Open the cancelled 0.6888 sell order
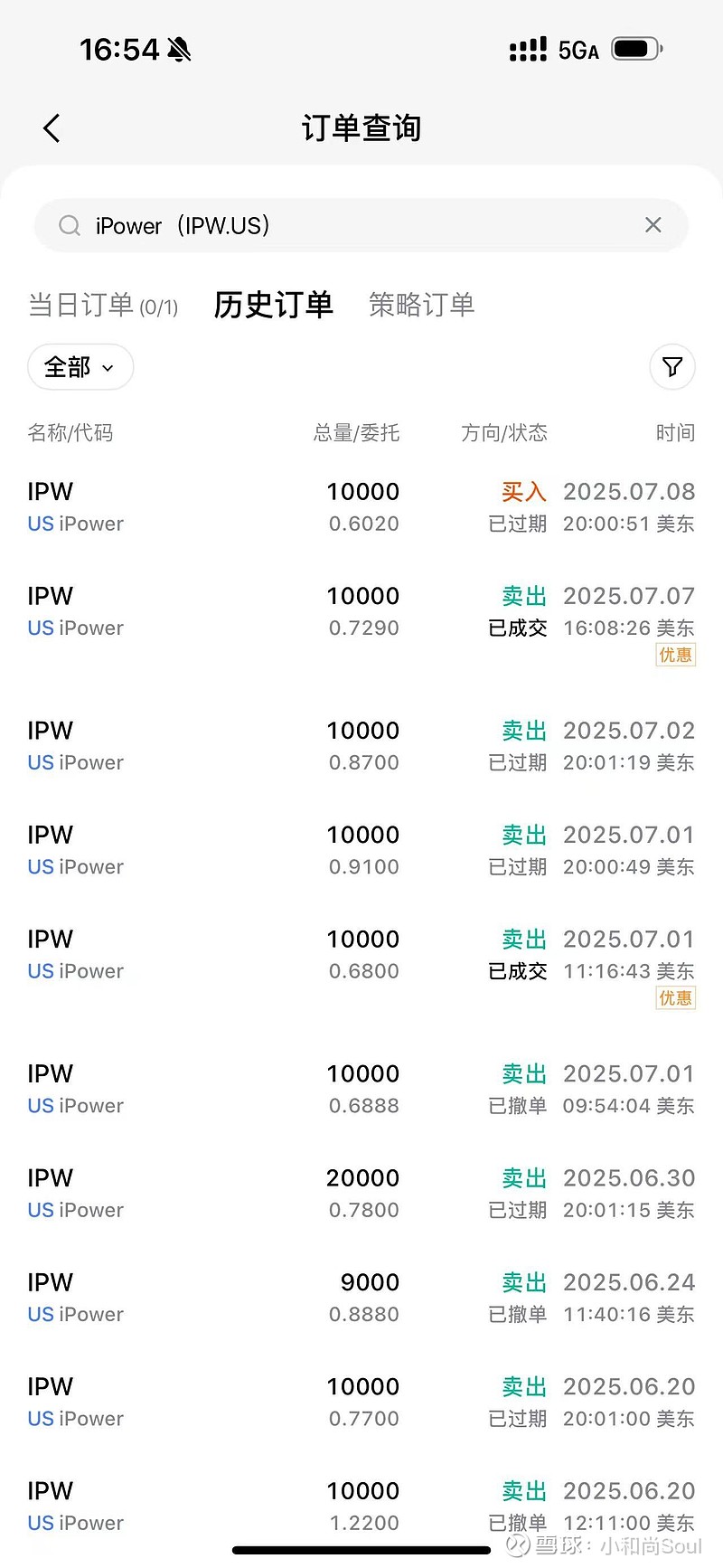The width and height of the screenshot is (723, 1568). (x=361, y=1089)
